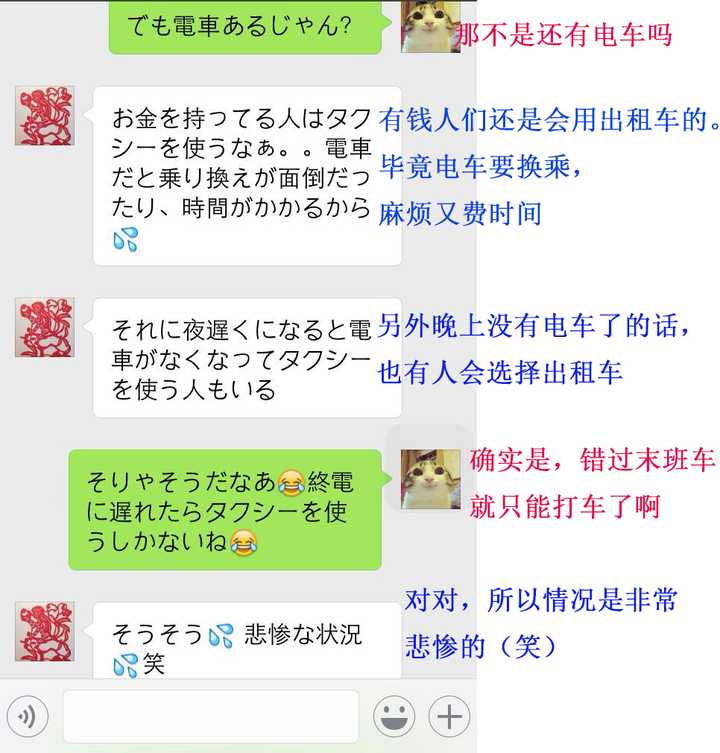Screen dimensions: 720x753
Task: Open cat avatar beside でも電車あるじゃん message
Action: [430, 27]
